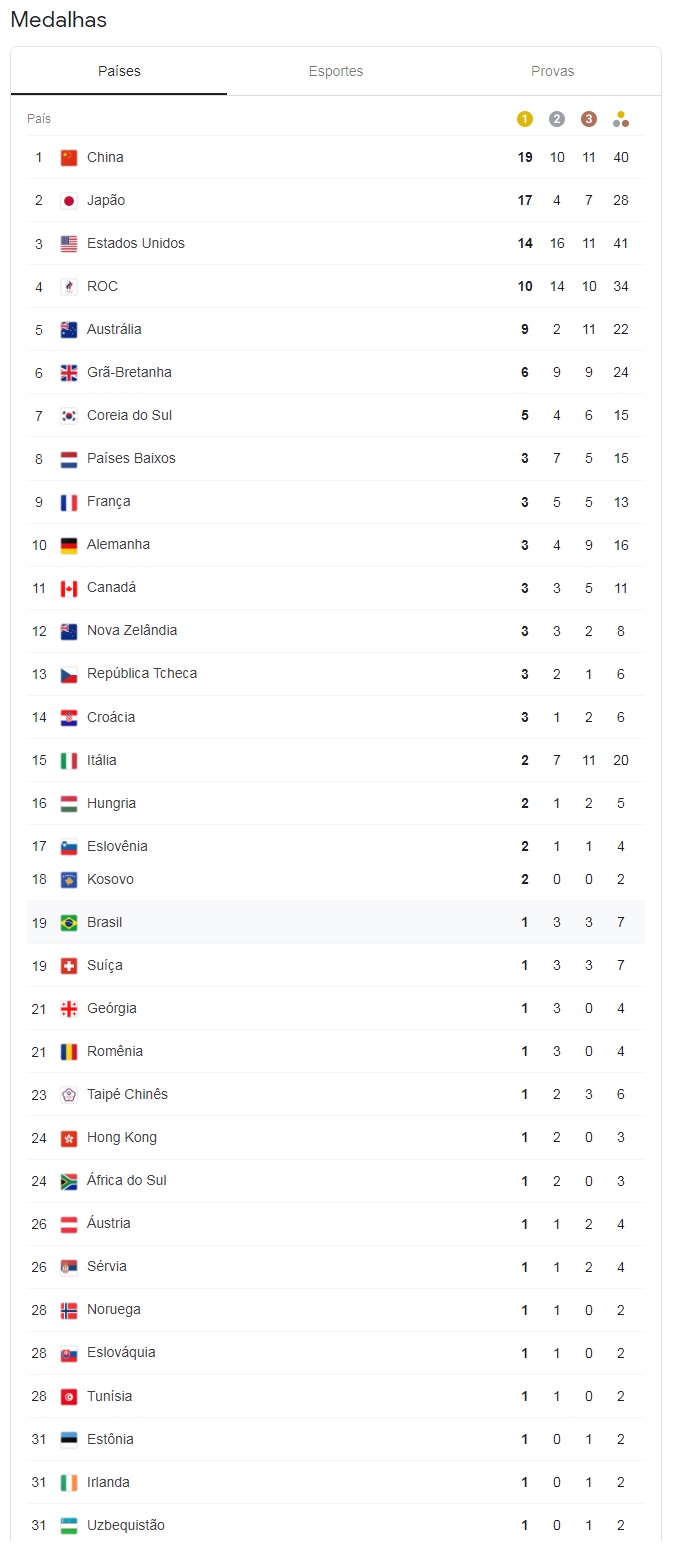Image resolution: width=679 pixels, height=1551 pixels.
Task: Open the Estados Unidos row
Action: 336,243
